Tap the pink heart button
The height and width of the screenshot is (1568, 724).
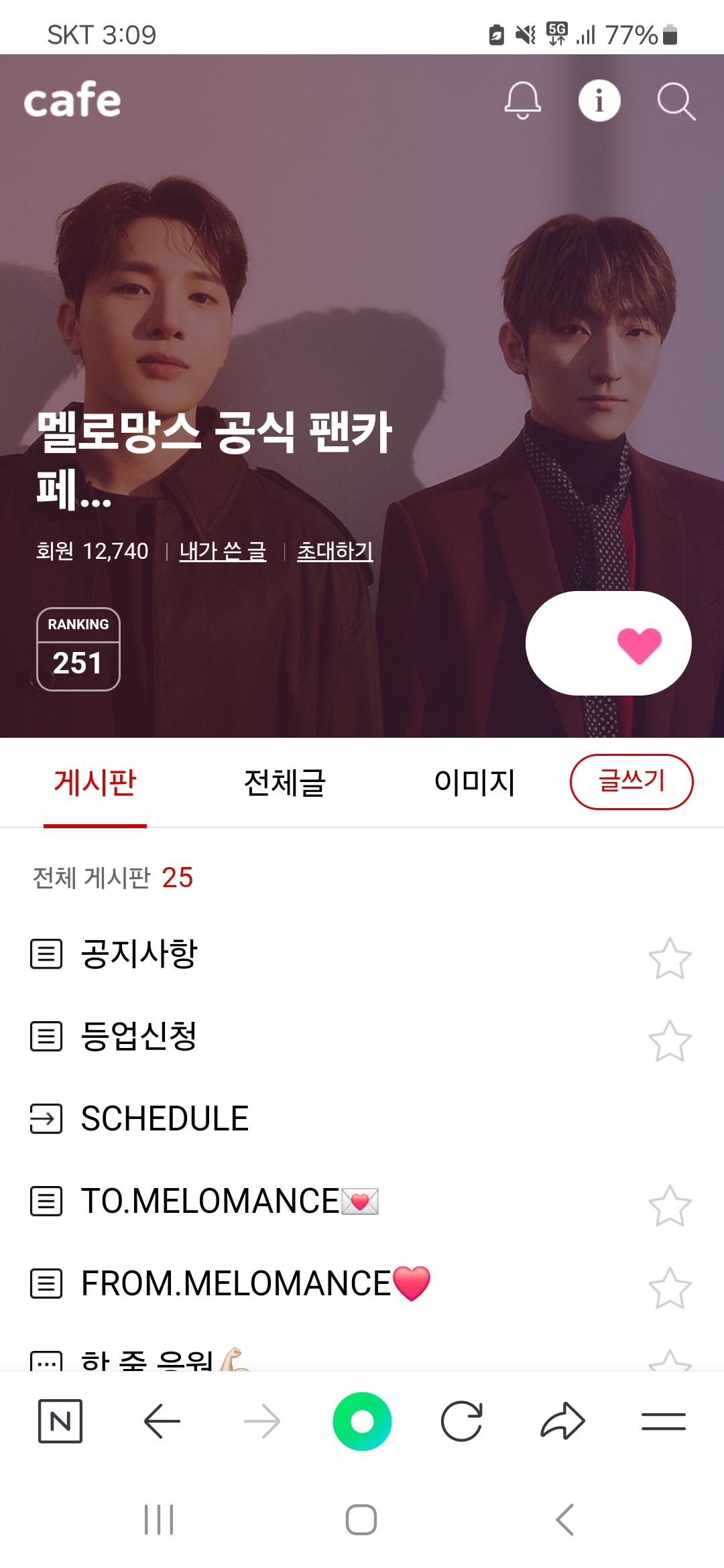[x=609, y=643]
